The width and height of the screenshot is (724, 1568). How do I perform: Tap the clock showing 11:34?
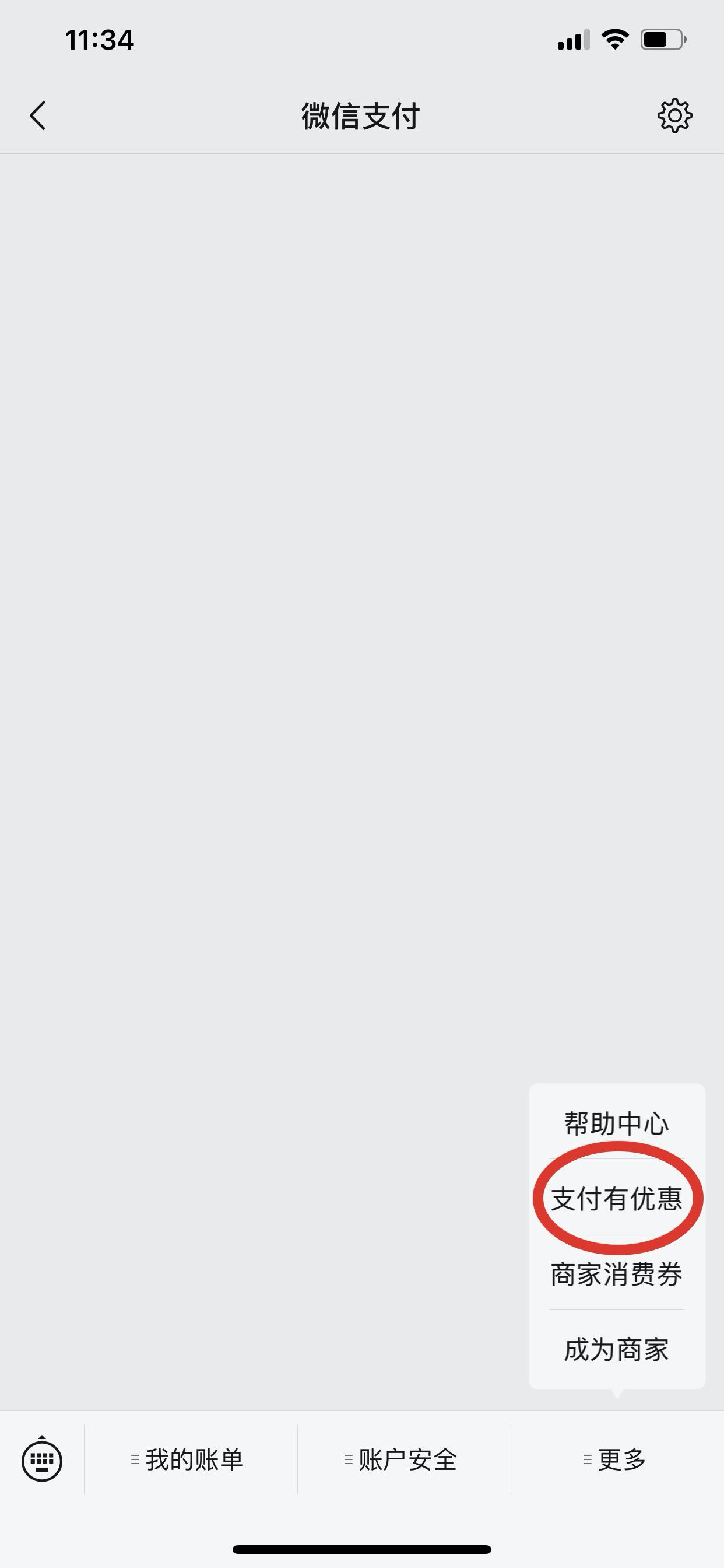(x=99, y=39)
